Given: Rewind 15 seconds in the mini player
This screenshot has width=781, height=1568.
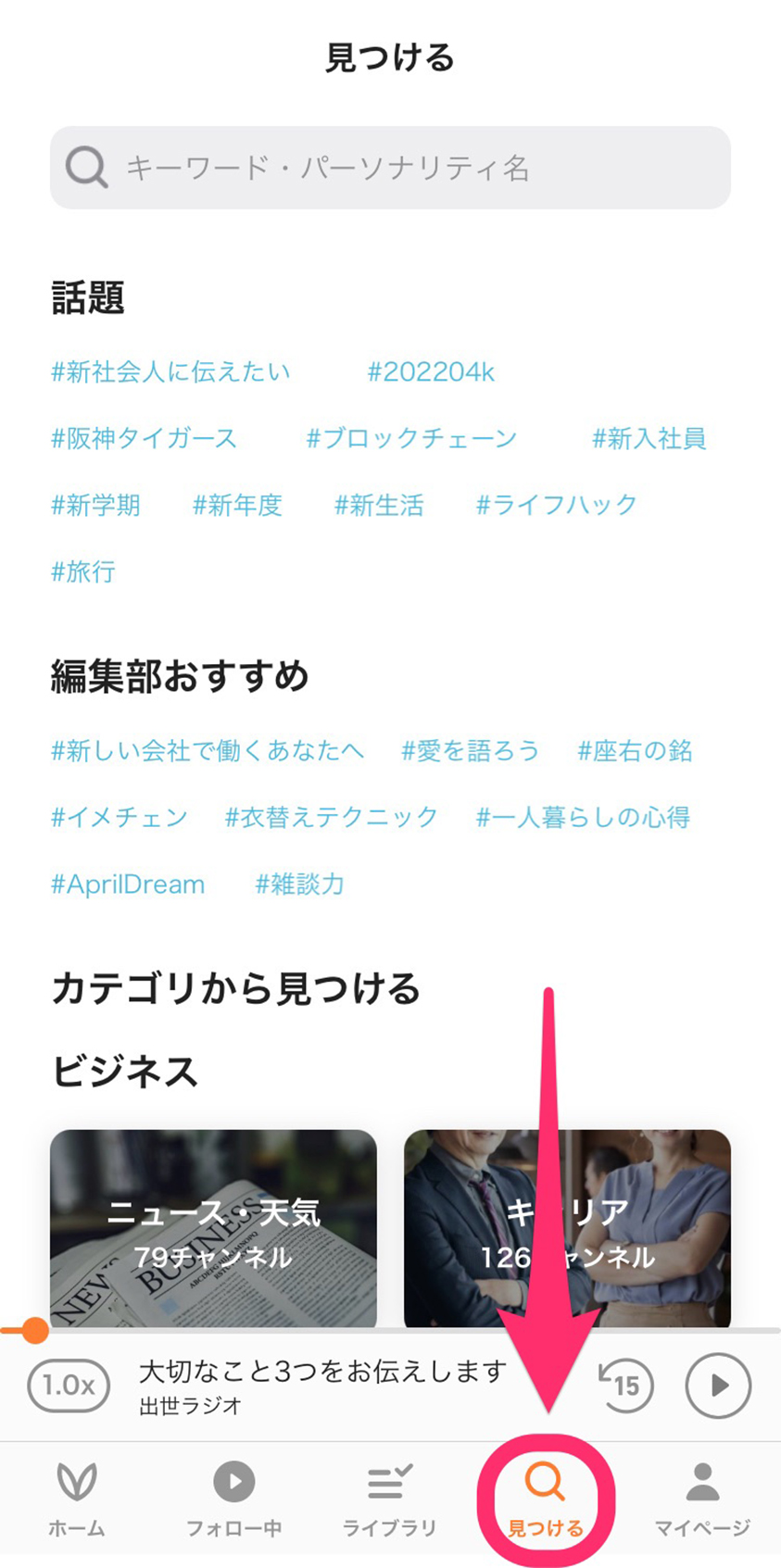Looking at the screenshot, I should (624, 1385).
